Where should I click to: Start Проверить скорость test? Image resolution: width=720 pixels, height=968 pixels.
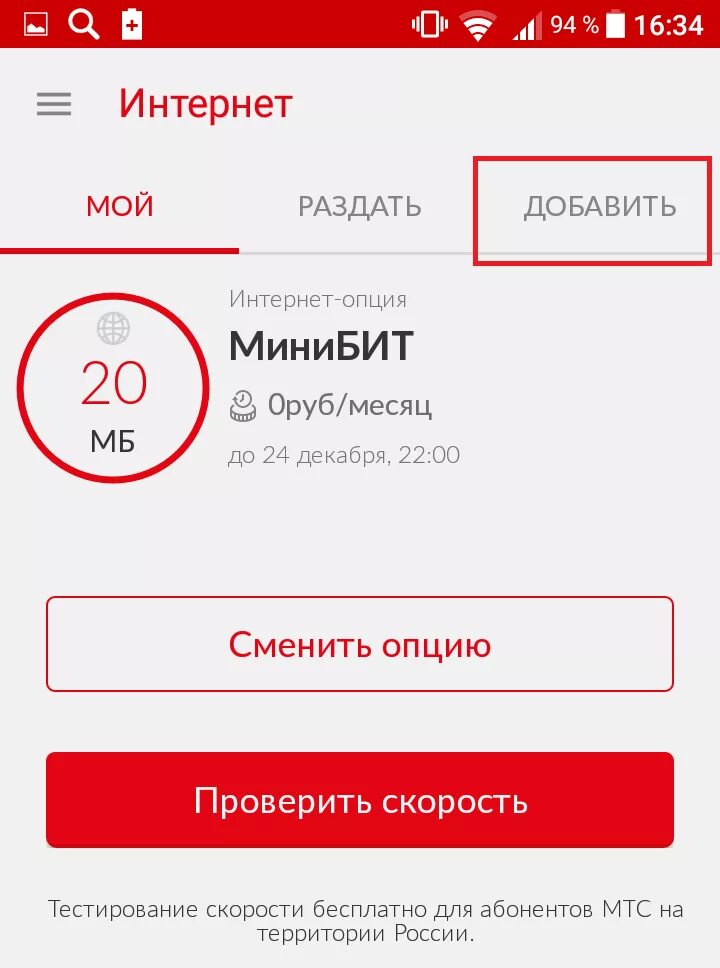point(360,801)
